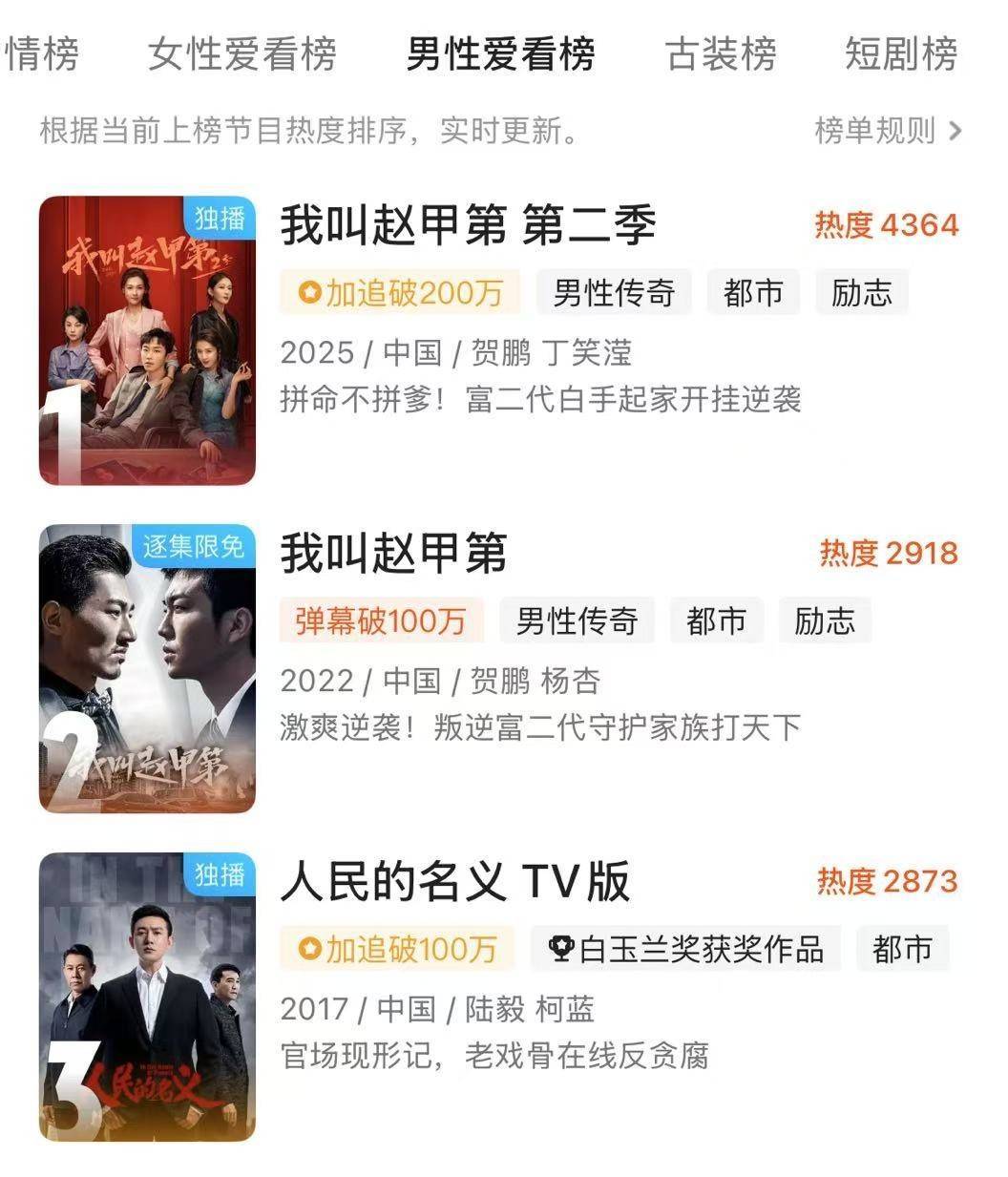Switch to the 古装榜 tab
Viewport: 1008px width, 1177px height.
(721, 54)
